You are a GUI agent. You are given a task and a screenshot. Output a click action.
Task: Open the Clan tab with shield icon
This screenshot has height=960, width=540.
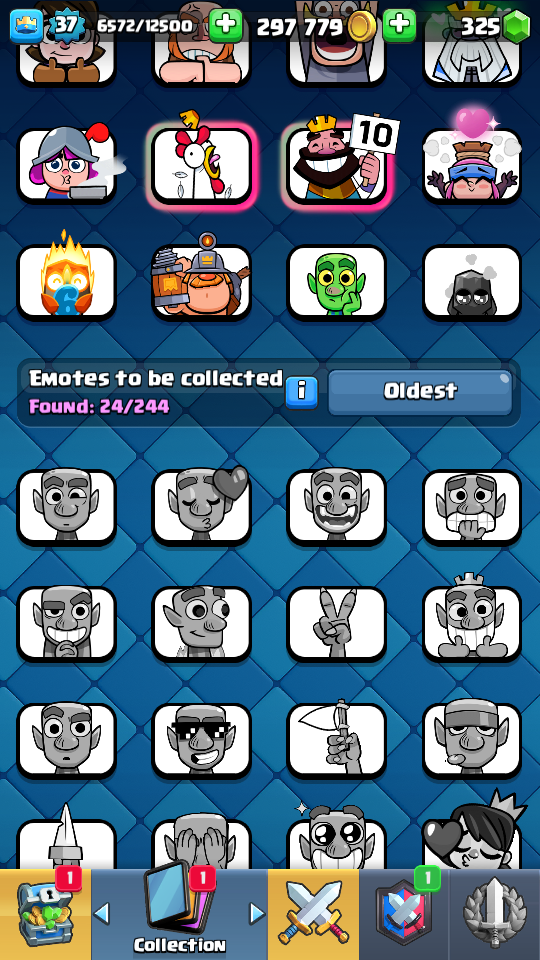pyautogui.click(x=404, y=915)
